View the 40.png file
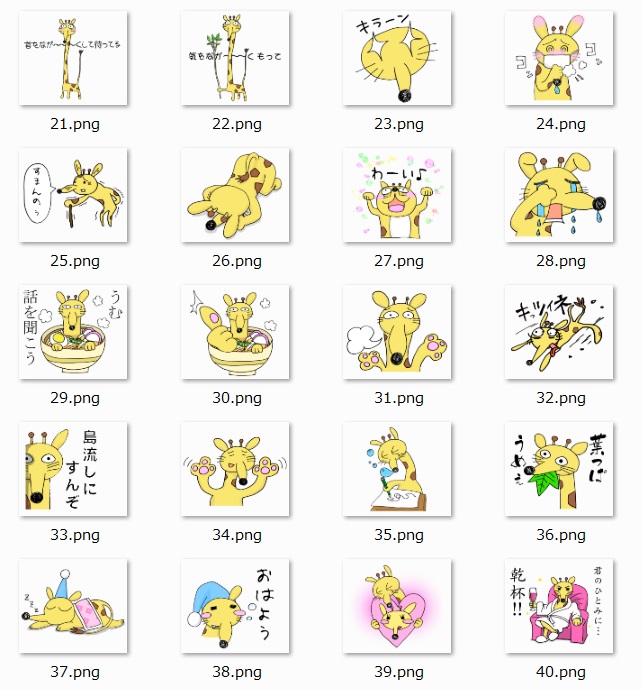The image size is (642, 690). pyautogui.click(x=559, y=606)
